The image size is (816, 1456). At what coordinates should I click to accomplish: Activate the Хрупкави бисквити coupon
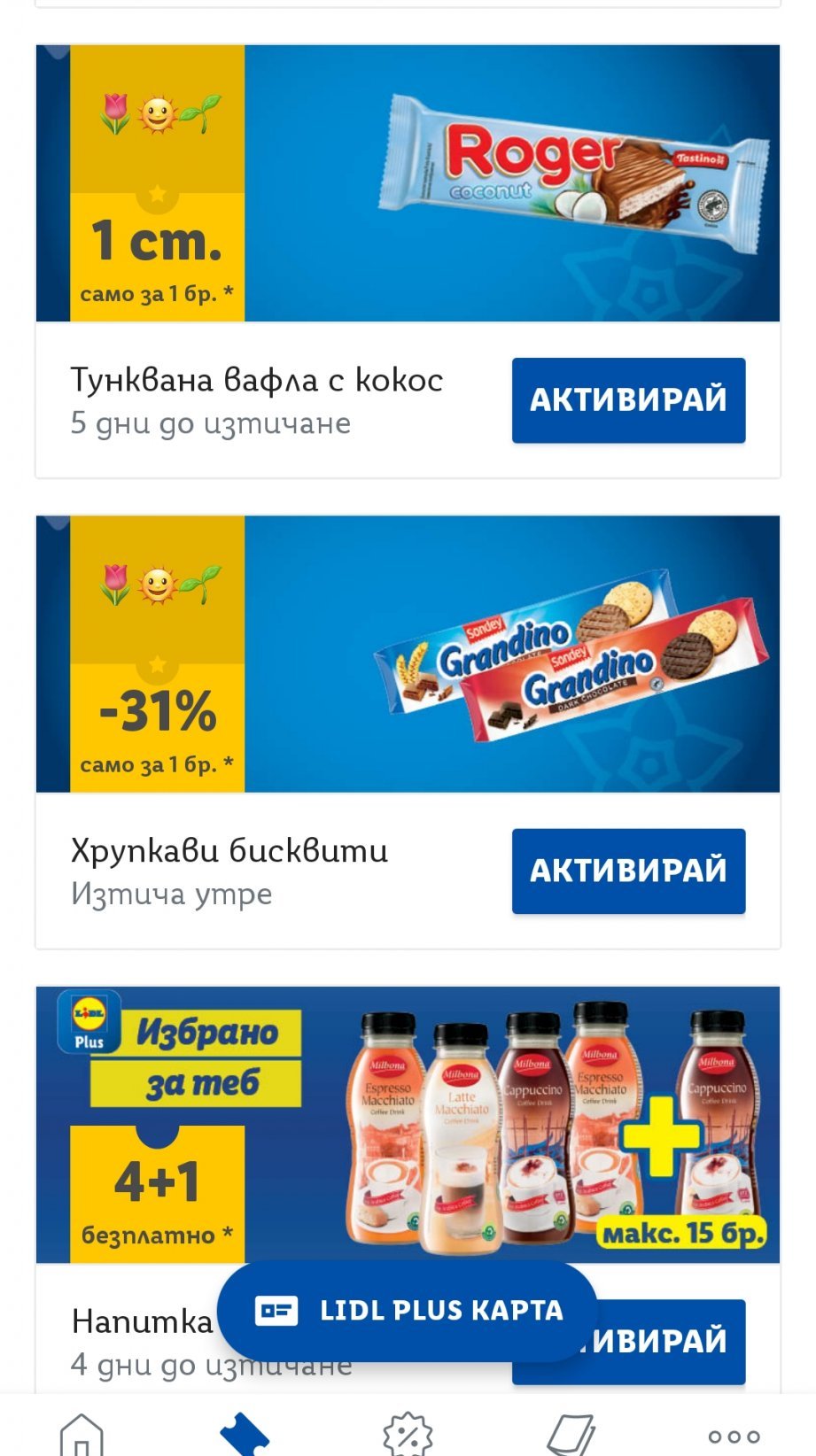(x=628, y=871)
